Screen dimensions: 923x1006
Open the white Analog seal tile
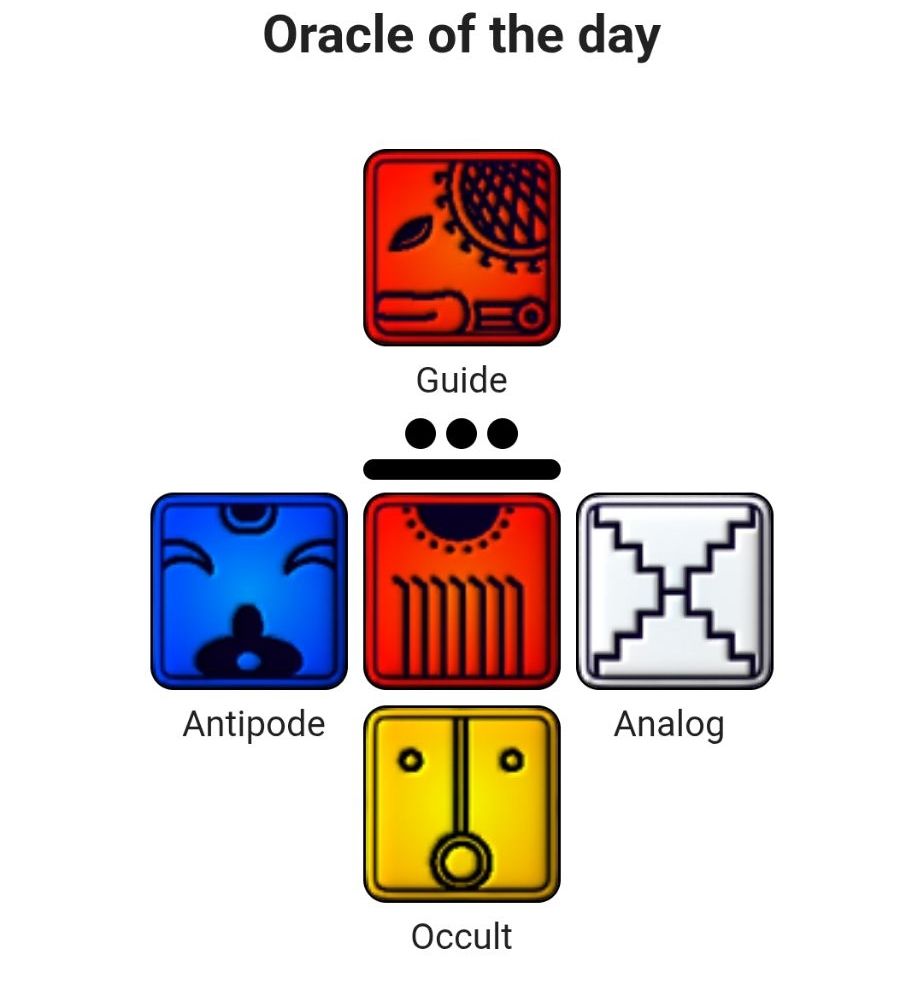[675, 591]
